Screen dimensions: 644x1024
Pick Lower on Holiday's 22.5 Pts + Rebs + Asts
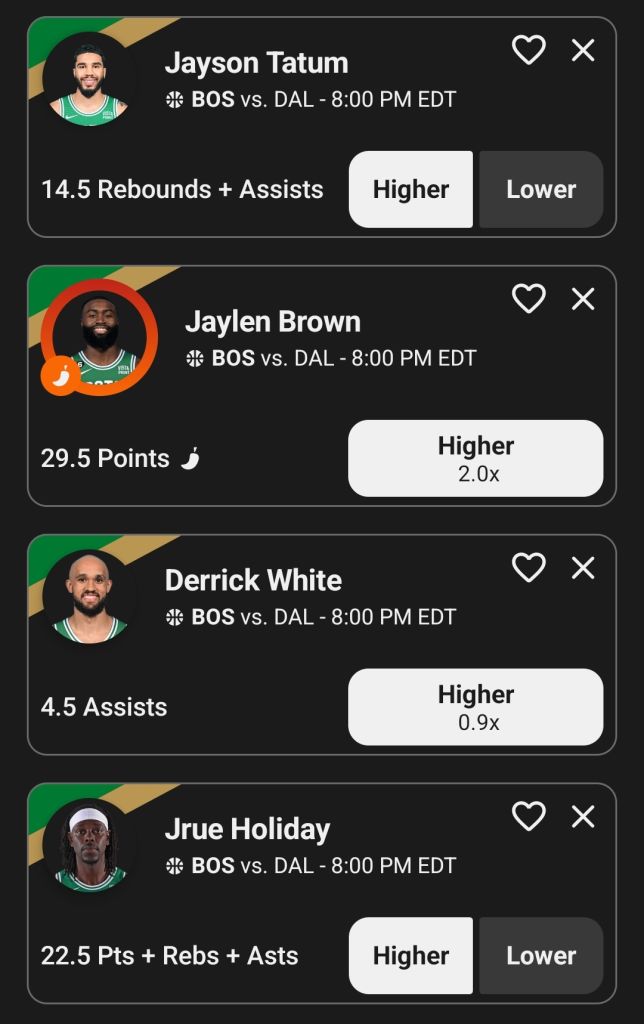541,955
